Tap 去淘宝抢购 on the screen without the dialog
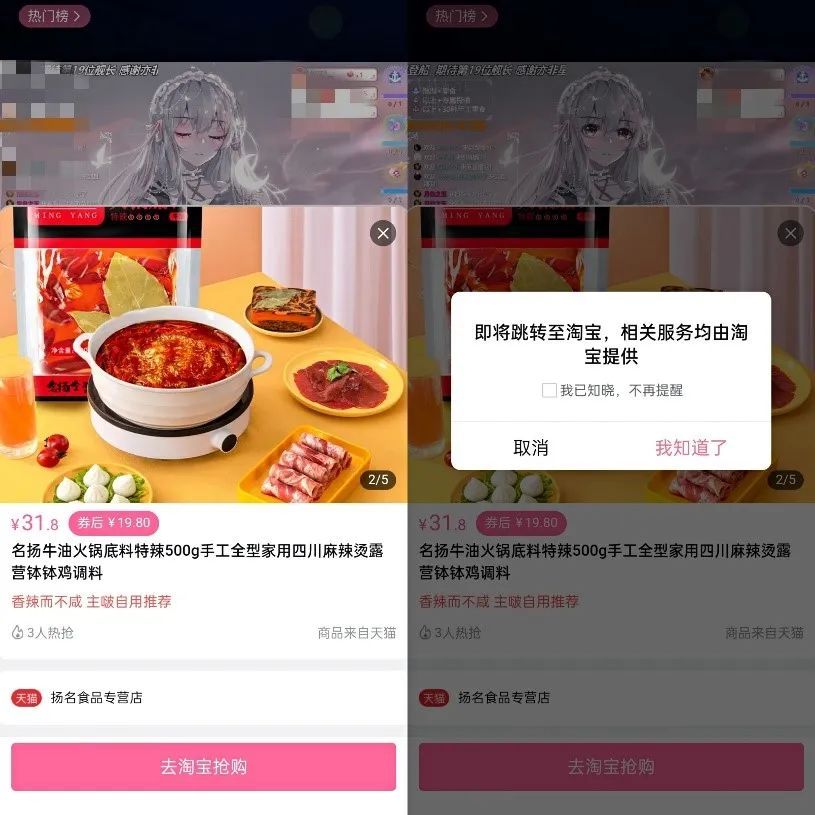This screenshot has height=815, width=815. coord(203,767)
